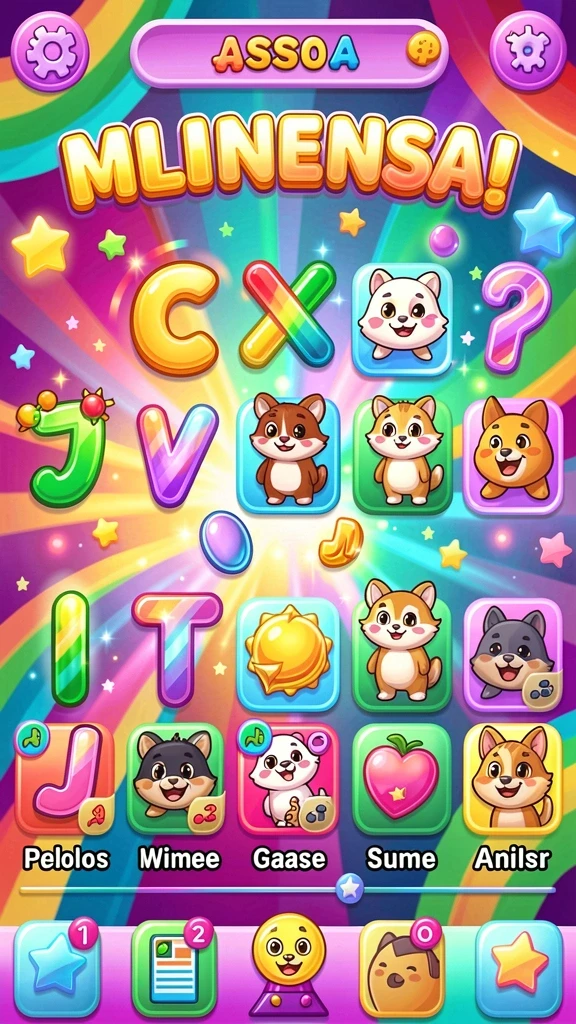Open the Anilsr cat tile

click(513, 778)
